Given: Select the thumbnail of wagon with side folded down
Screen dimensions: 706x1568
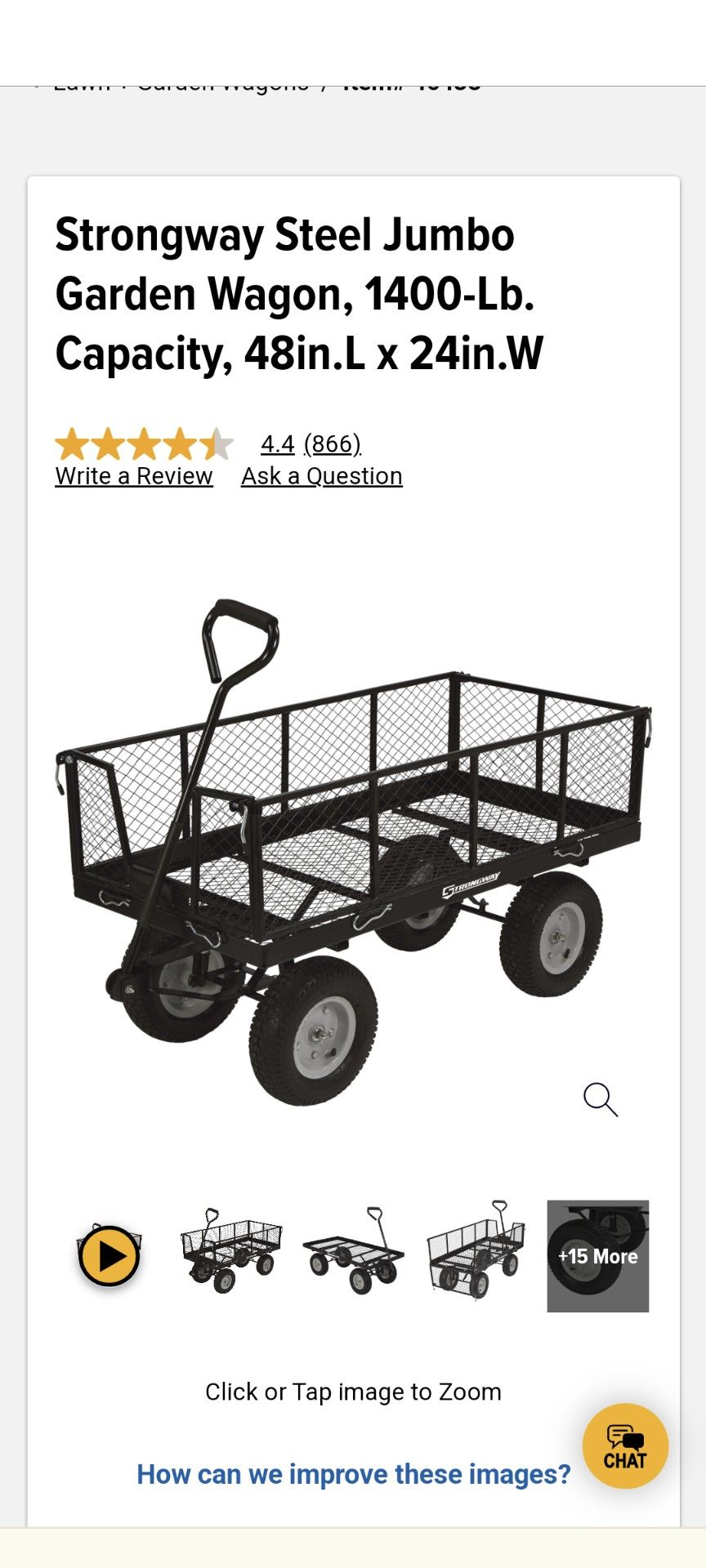Looking at the screenshot, I should (x=476, y=1251).
